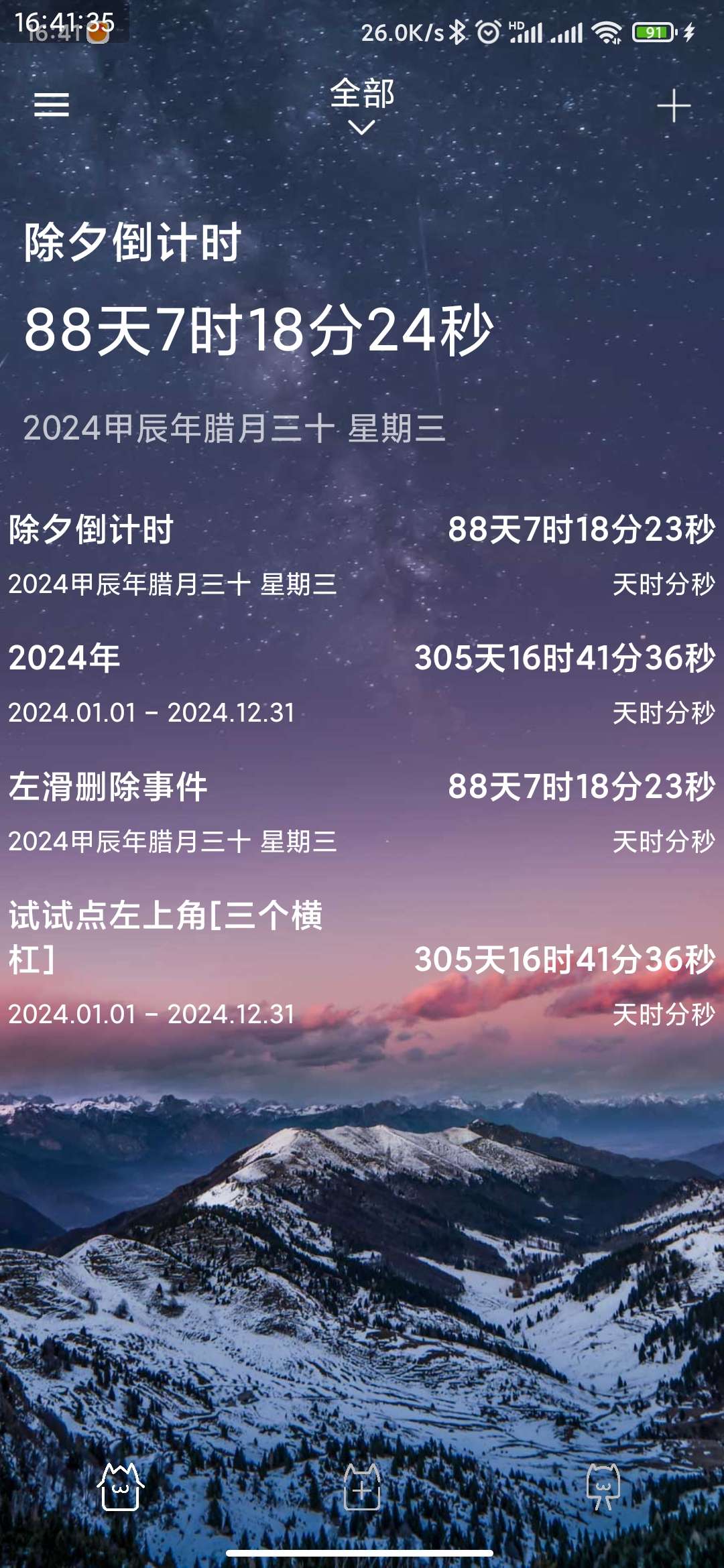Open the three-line drawer menu

coord(52,105)
